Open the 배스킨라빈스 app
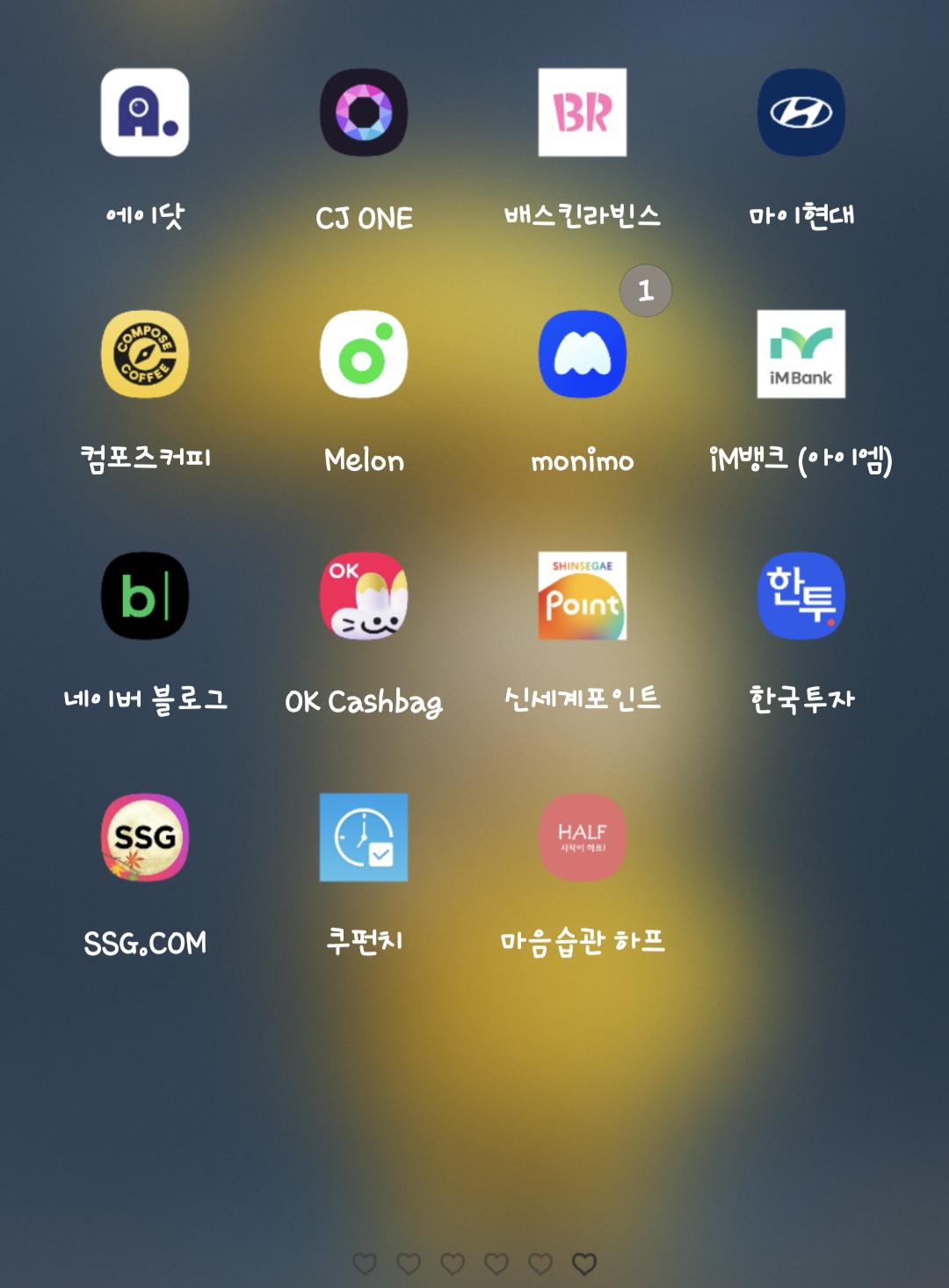The height and width of the screenshot is (1288, 949). pos(583,113)
